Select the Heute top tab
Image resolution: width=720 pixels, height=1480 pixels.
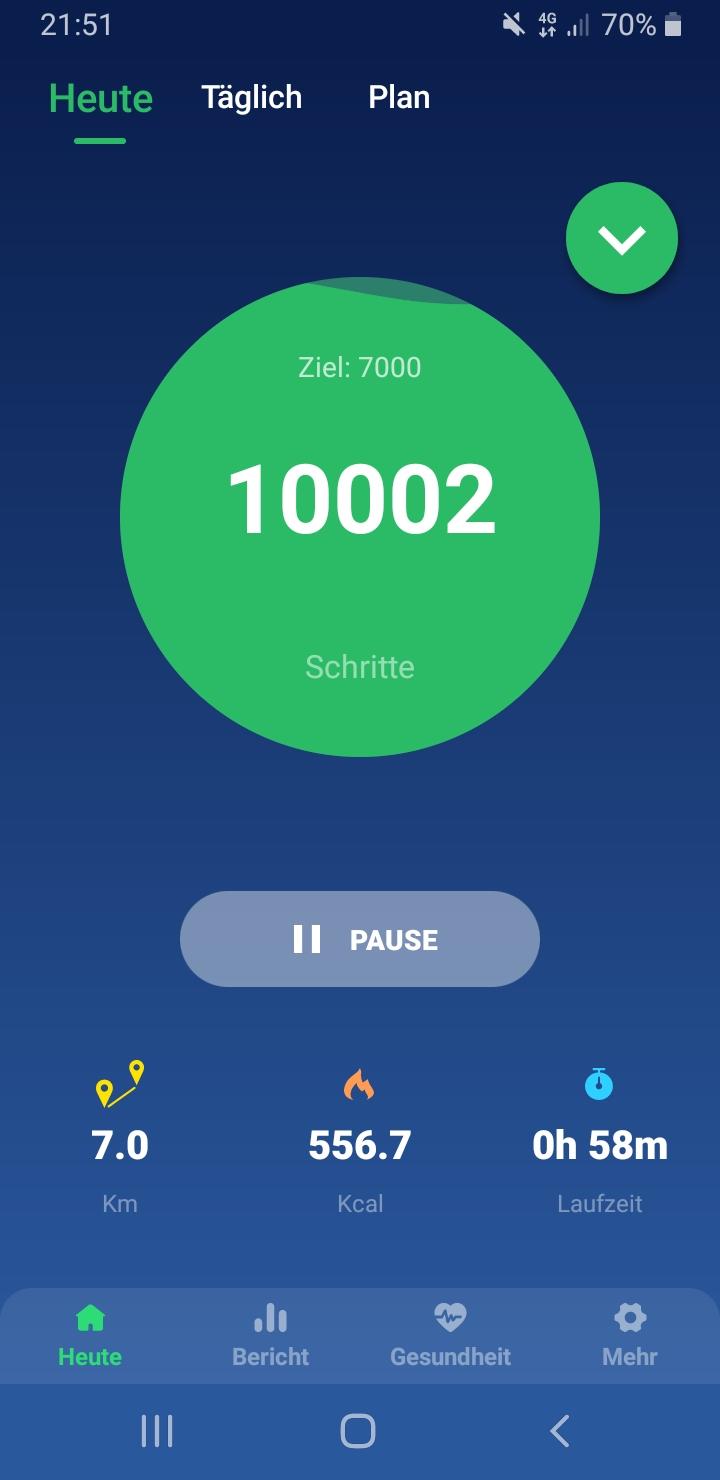(x=101, y=99)
